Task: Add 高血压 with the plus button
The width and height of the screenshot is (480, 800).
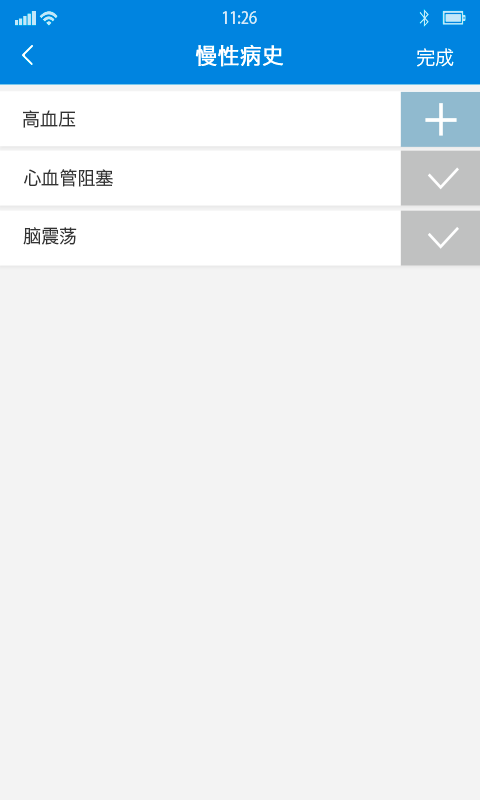Action: click(x=440, y=119)
